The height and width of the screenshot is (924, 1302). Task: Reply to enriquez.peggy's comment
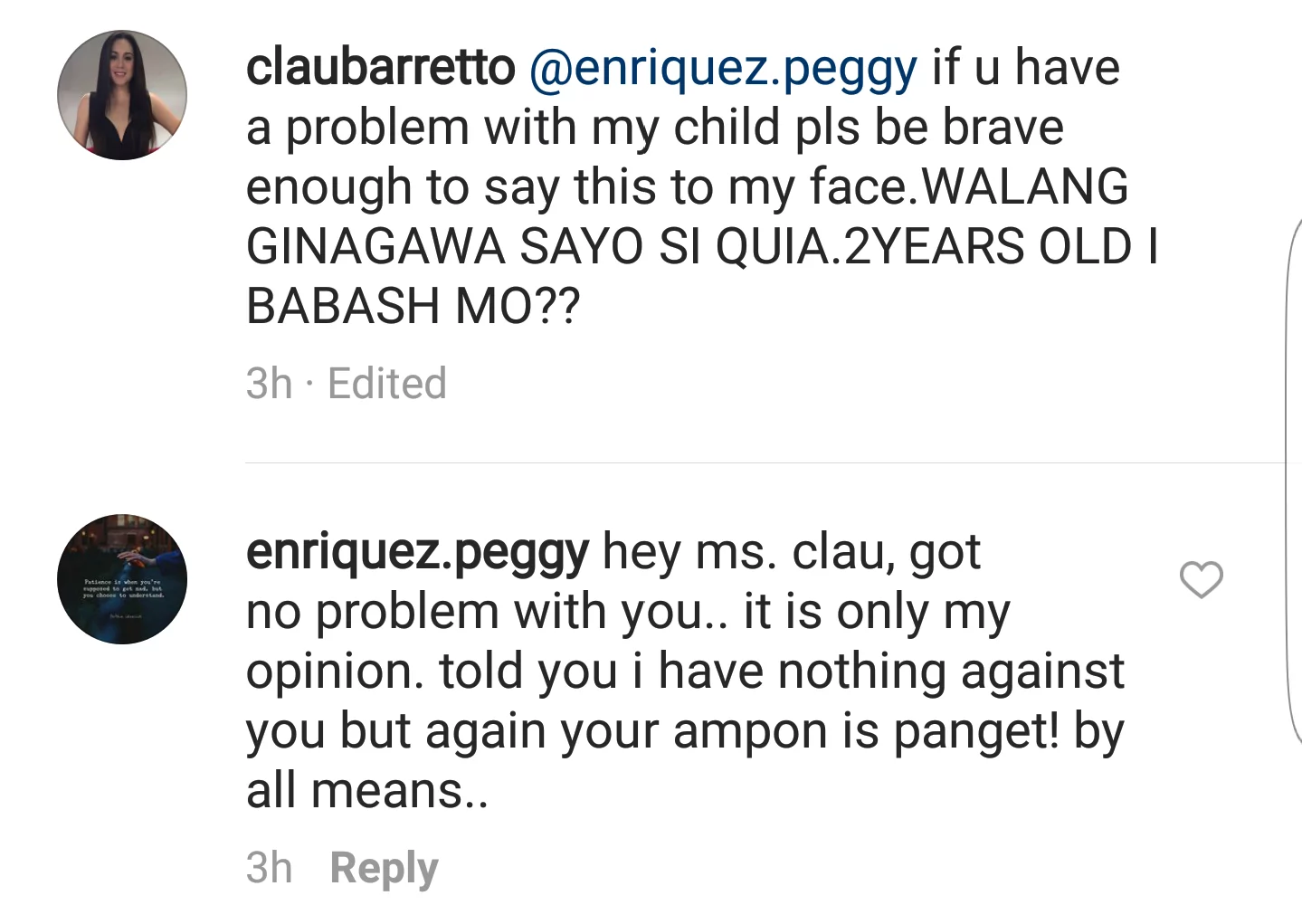coord(384,868)
